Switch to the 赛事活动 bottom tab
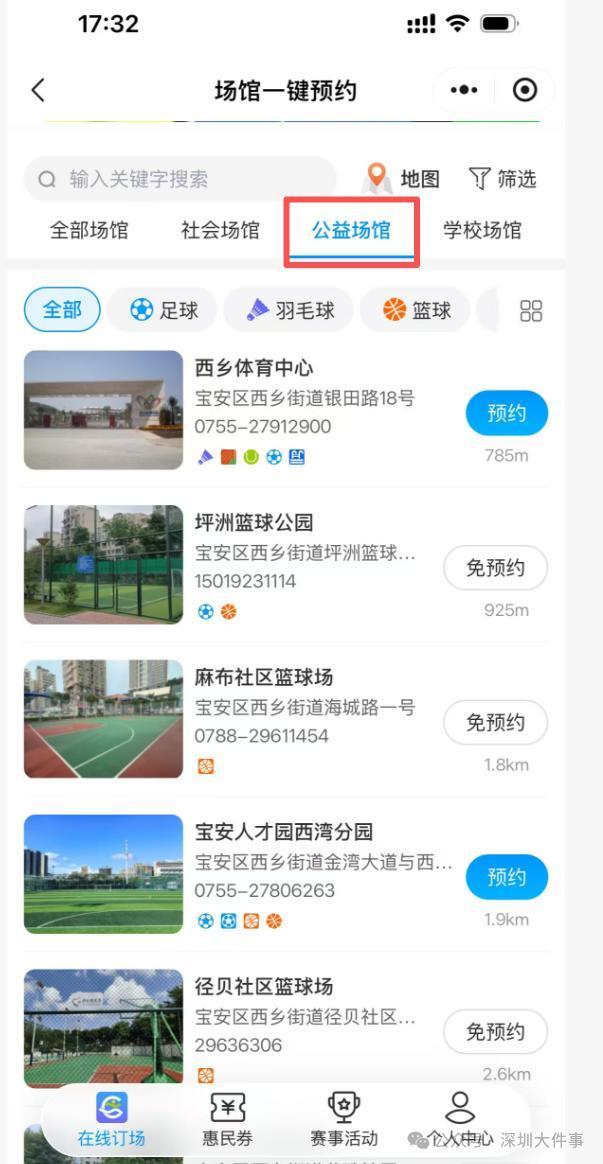 point(344,1119)
